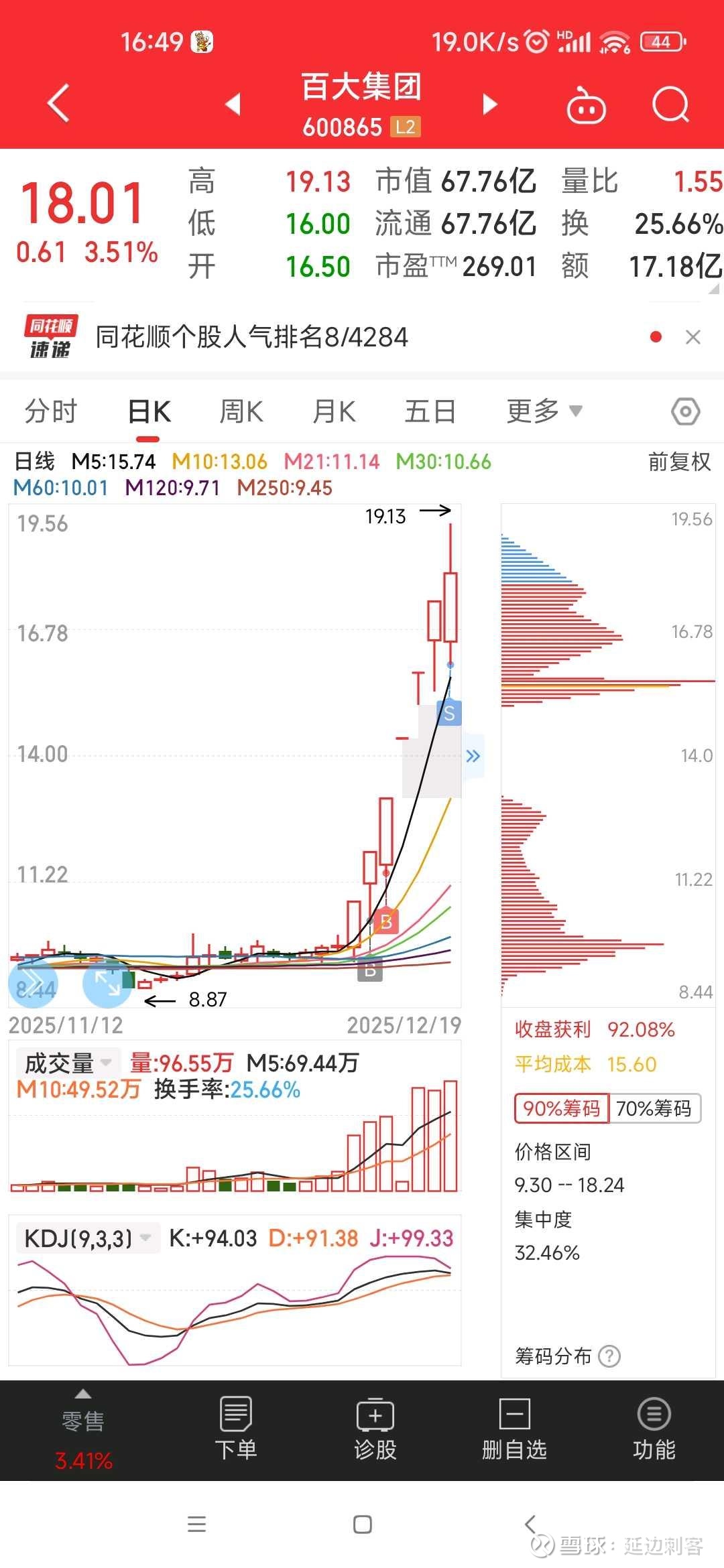Collapse the chip distribution panel arrow
The width and height of the screenshot is (724, 1568).
click(x=473, y=757)
